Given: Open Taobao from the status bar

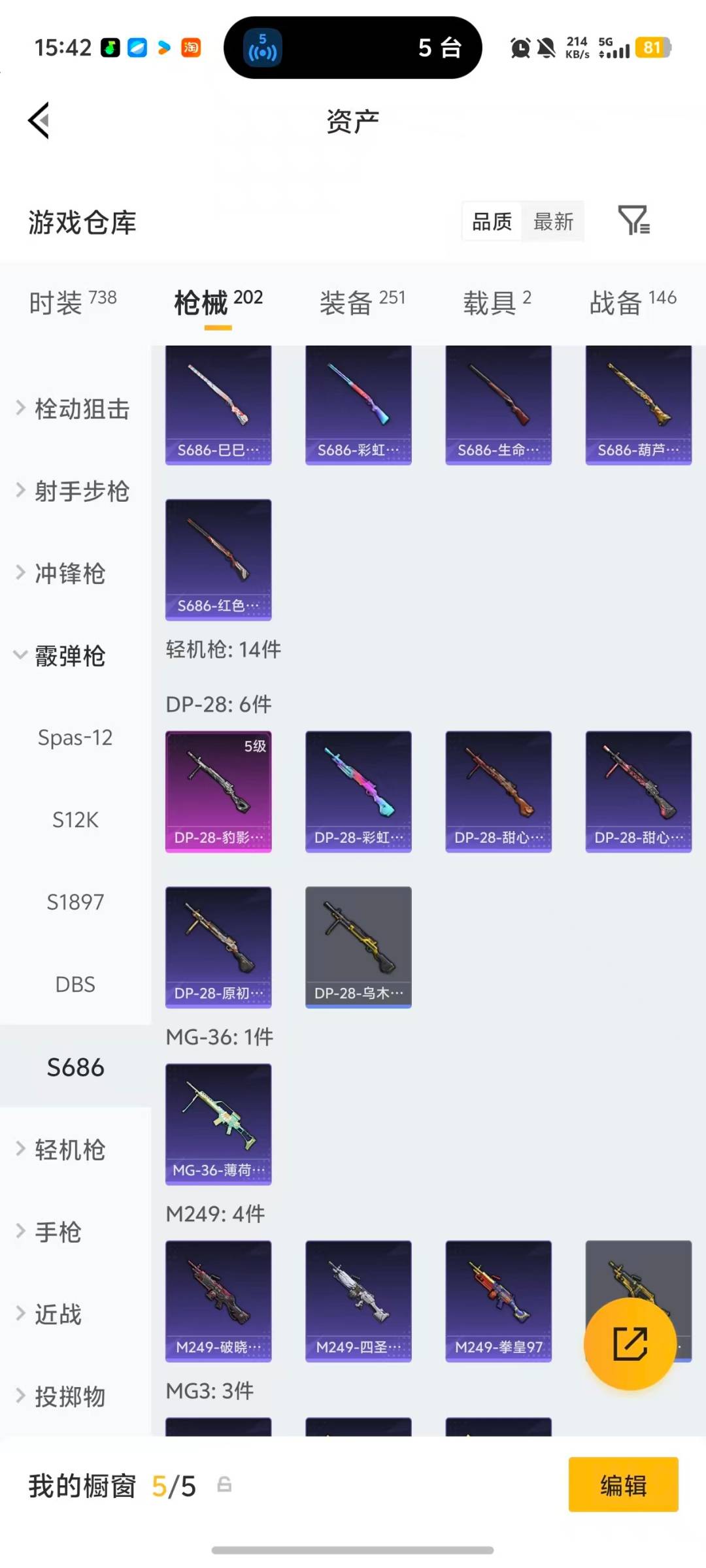Looking at the screenshot, I should tap(190, 48).
